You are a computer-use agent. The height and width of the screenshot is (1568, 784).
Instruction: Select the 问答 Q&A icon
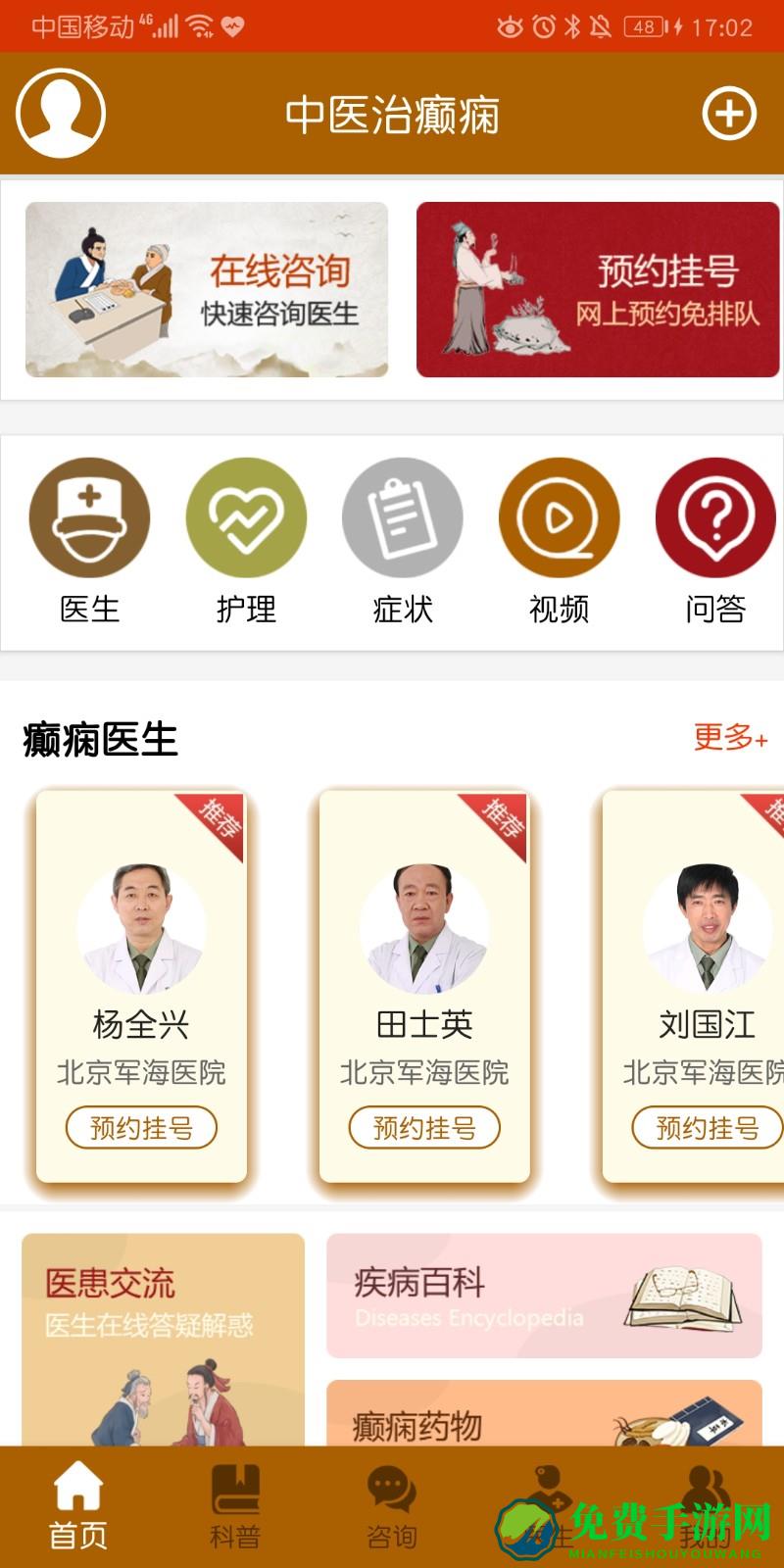point(715,517)
